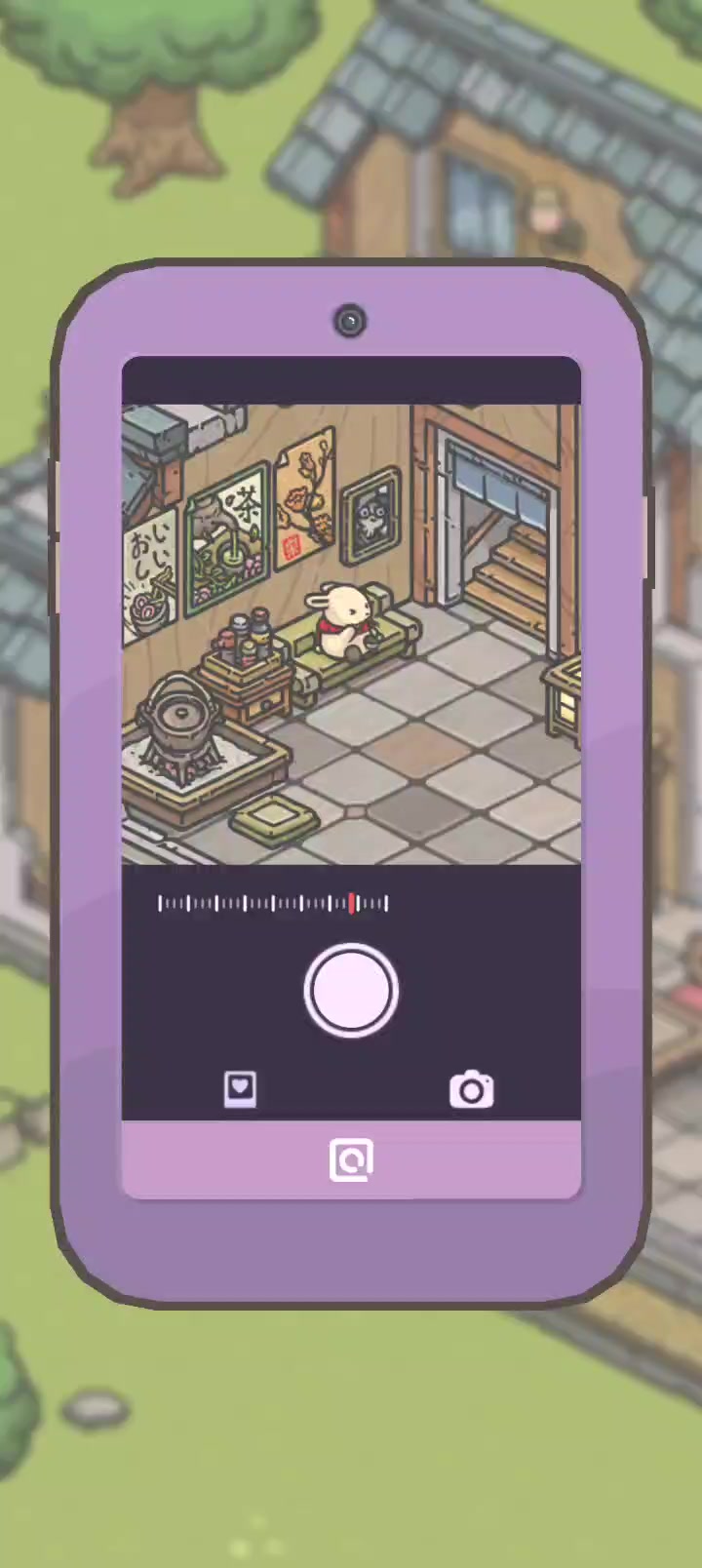The image size is (702, 1568).
Task: Tap the phone's home button icon
Action: click(x=351, y=1160)
